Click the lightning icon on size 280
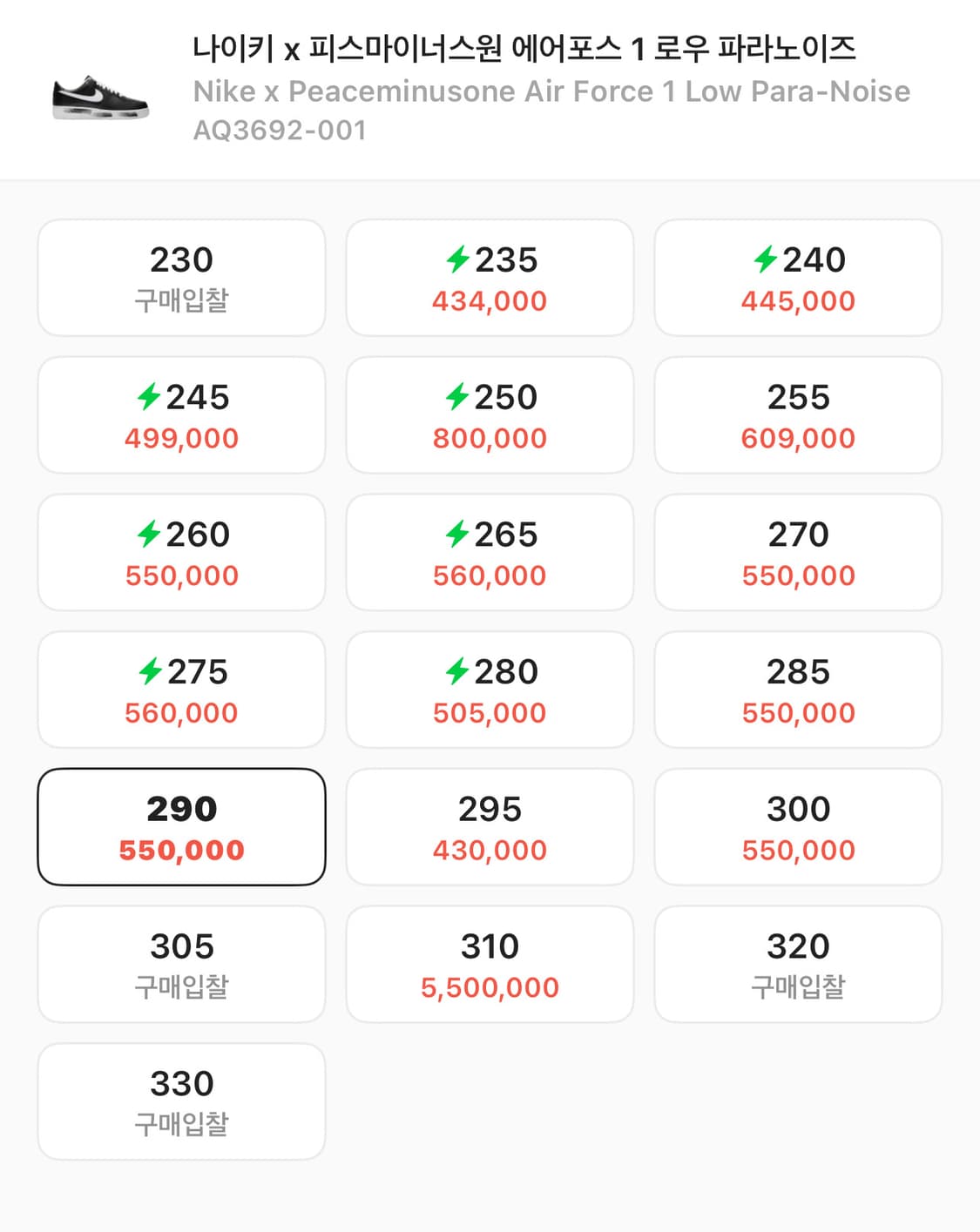The width and height of the screenshot is (980, 1232). click(459, 671)
